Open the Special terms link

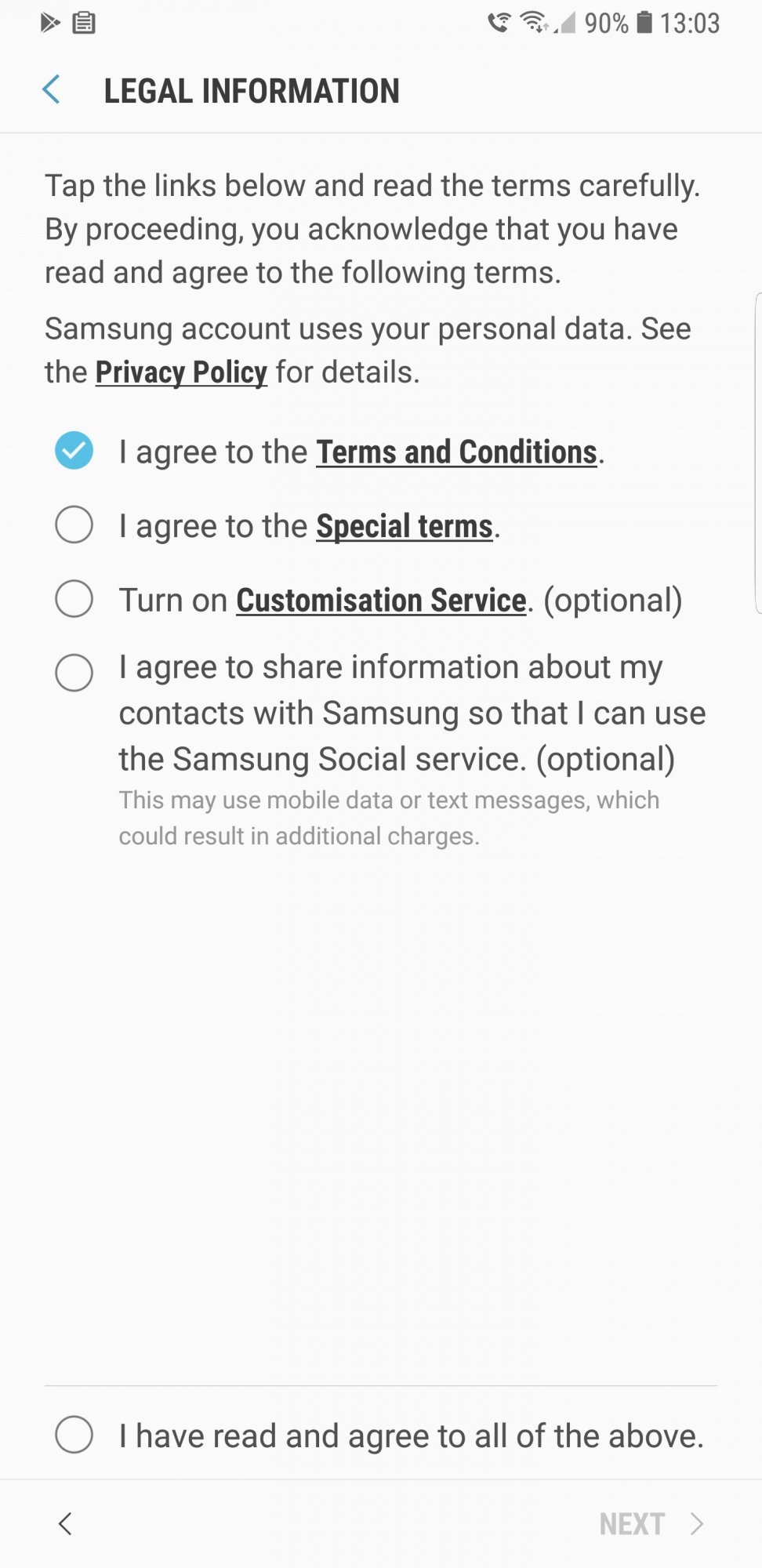tap(405, 527)
